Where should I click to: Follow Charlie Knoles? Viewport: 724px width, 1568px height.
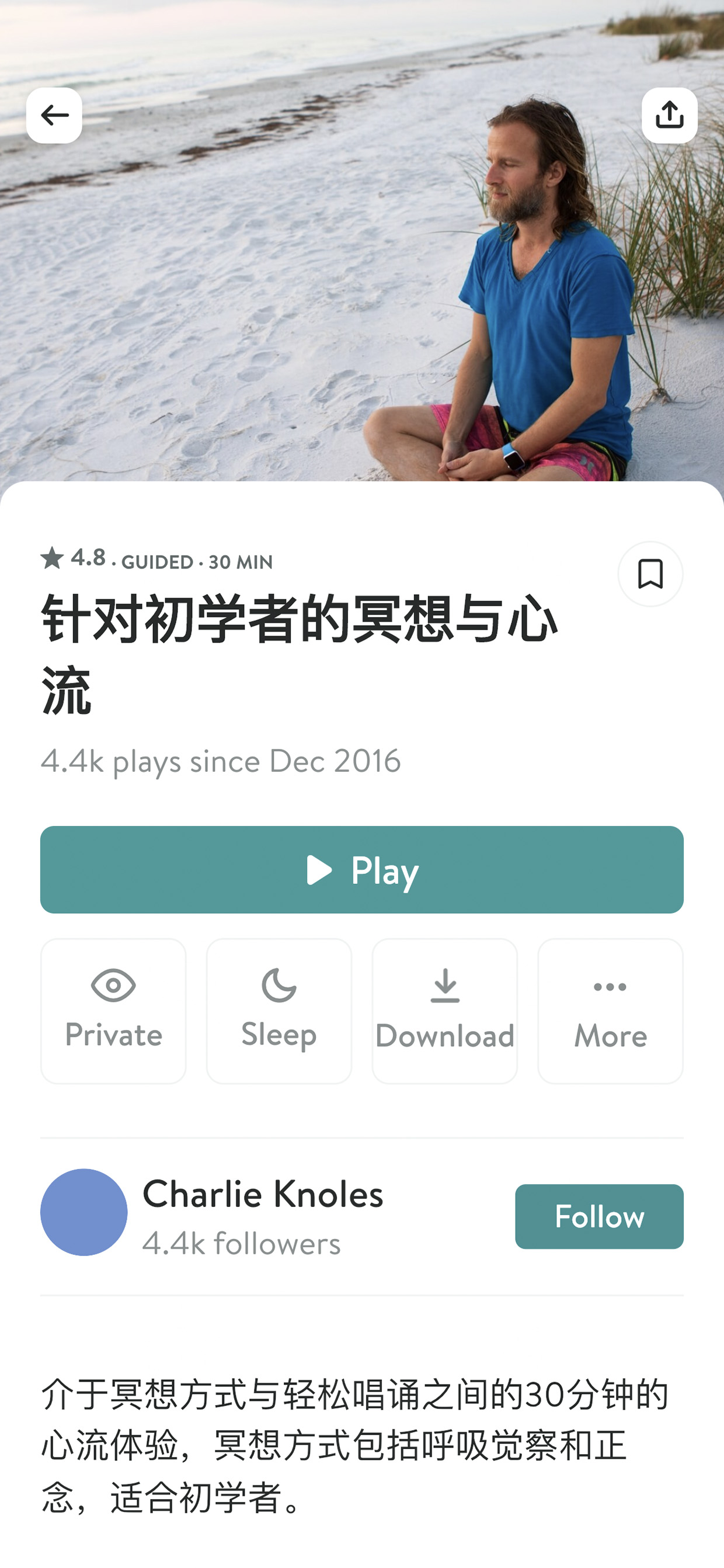pos(599,1216)
